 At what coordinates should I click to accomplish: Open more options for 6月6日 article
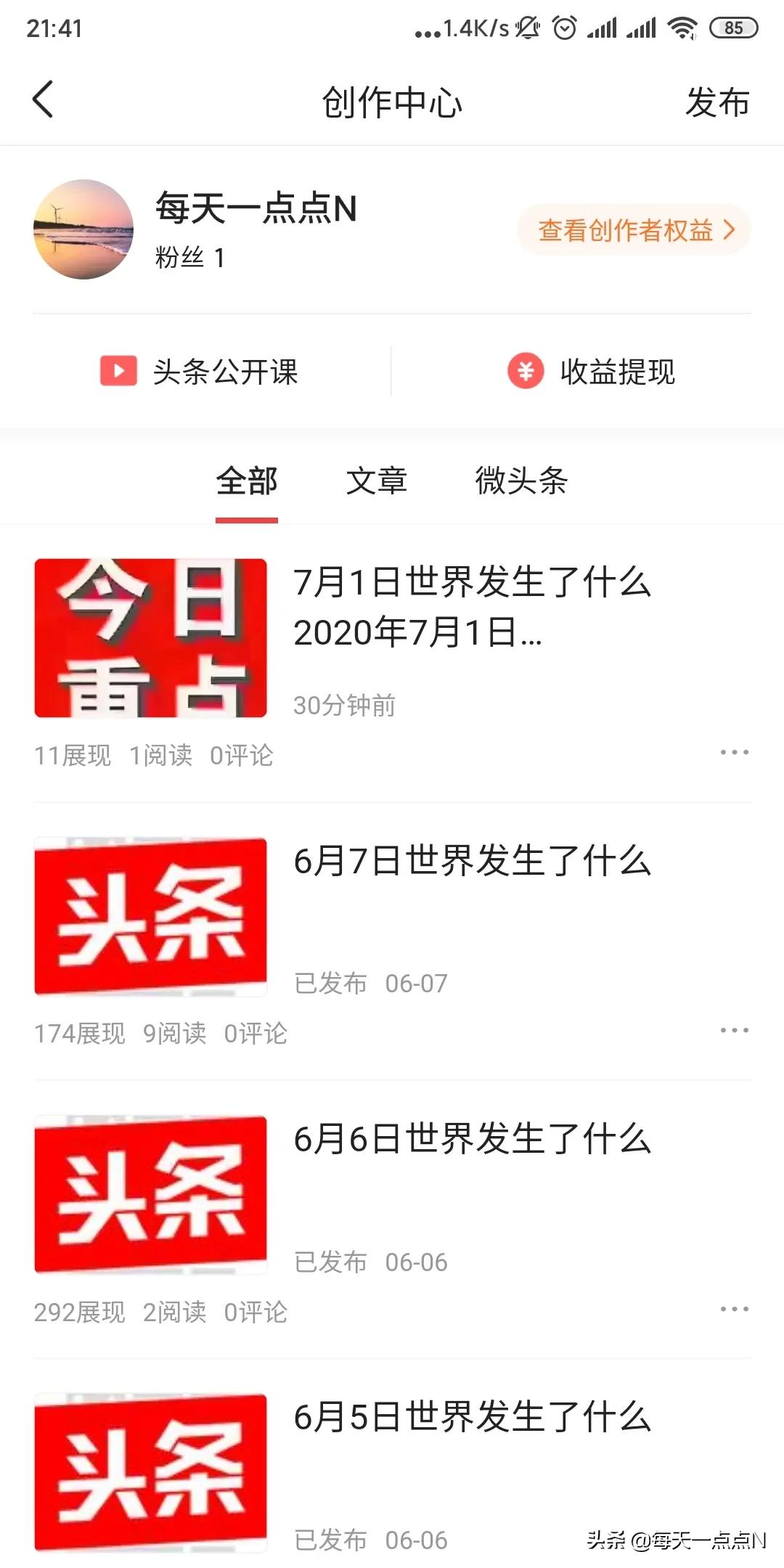(x=734, y=1310)
